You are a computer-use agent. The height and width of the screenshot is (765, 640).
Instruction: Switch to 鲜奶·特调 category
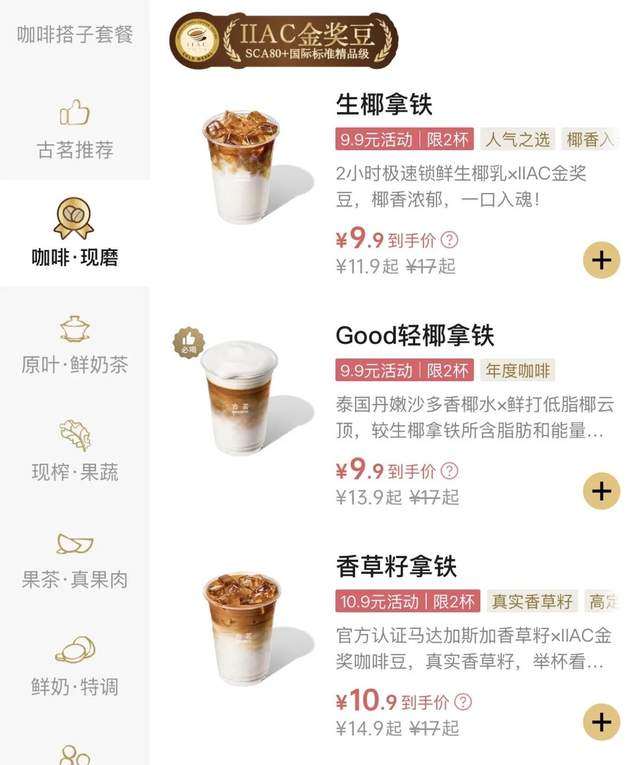pyautogui.click(x=75, y=666)
